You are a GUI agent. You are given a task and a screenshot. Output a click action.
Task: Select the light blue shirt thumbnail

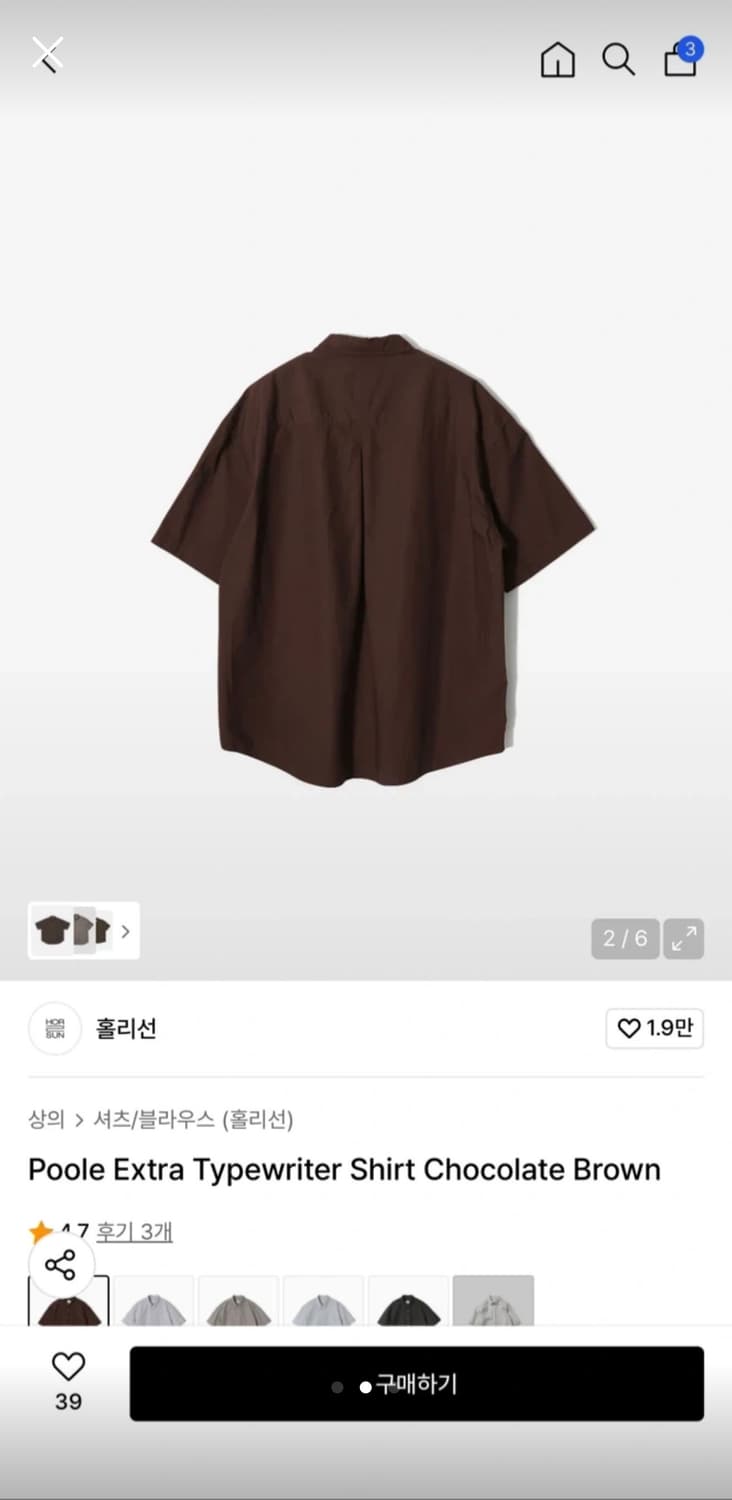(x=322, y=1302)
